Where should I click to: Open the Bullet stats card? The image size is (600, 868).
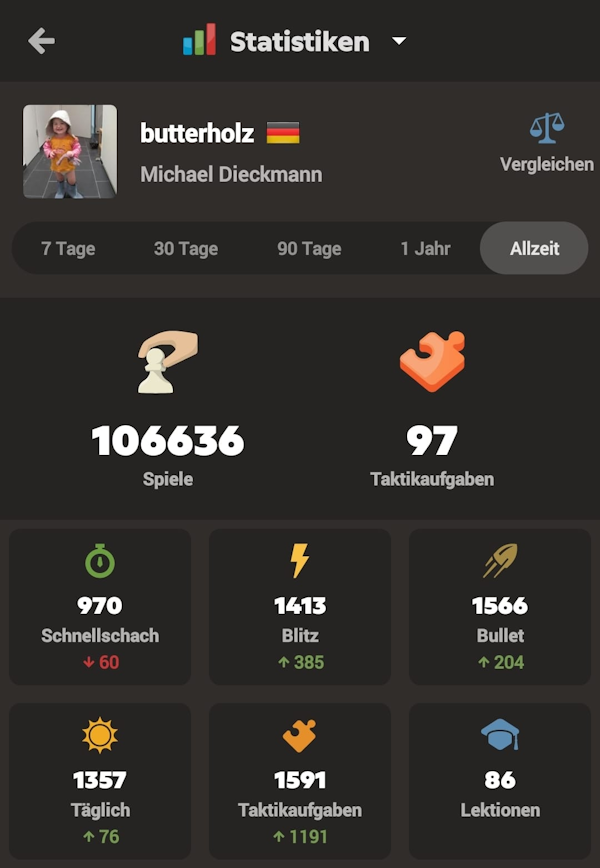pyautogui.click(x=500, y=607)
